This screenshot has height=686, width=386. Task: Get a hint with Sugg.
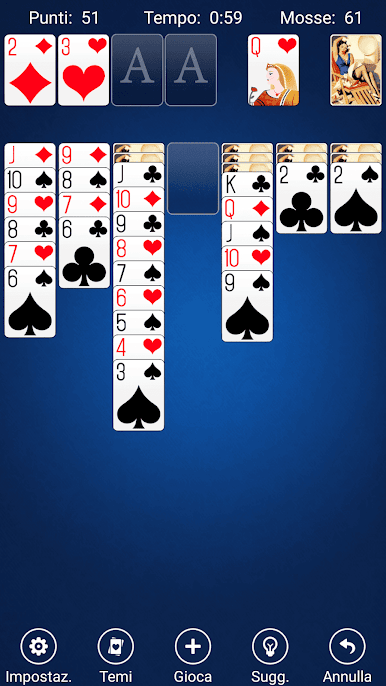coord(270,646)
